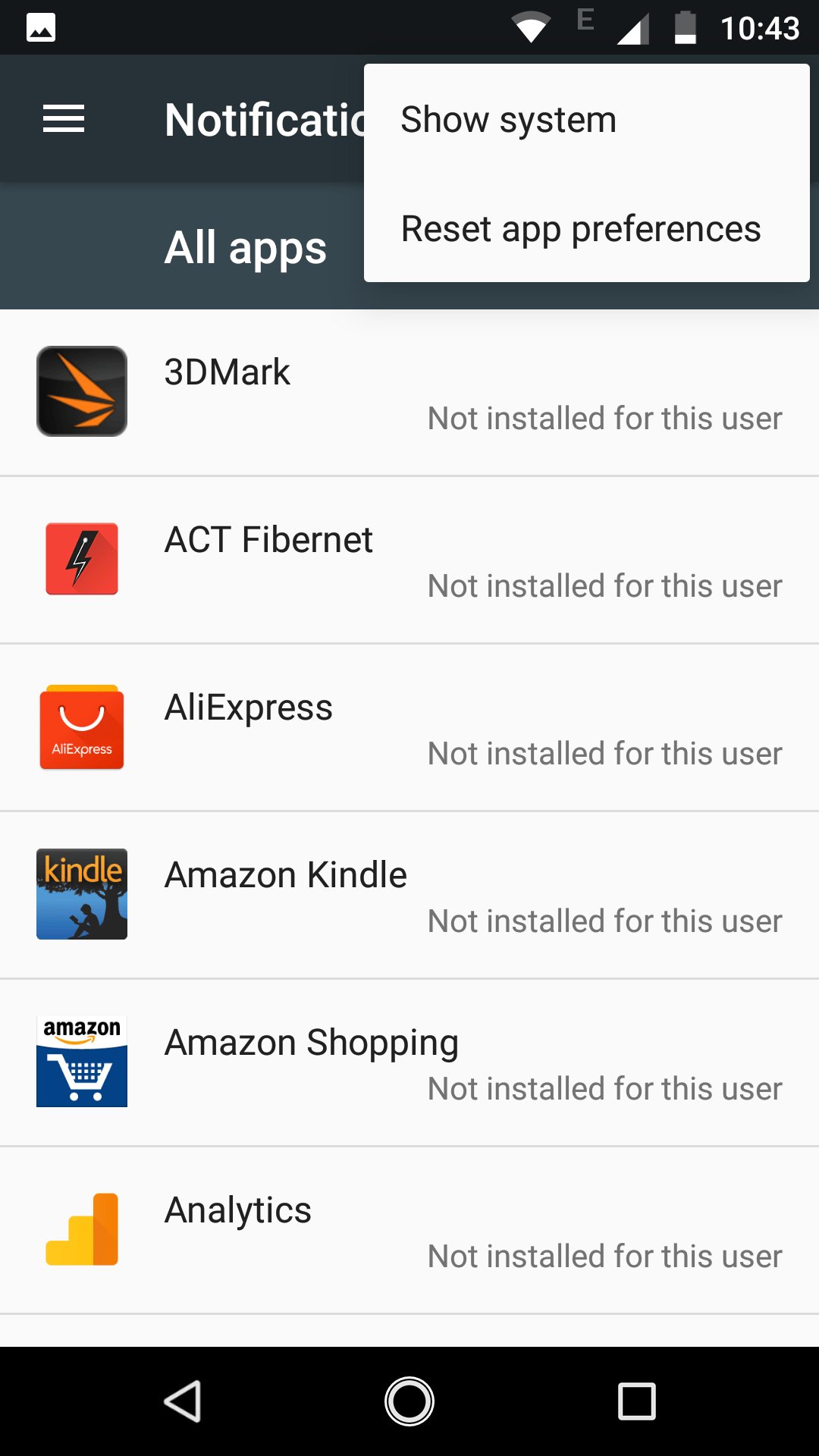This screenshot has height=1456, width=819.
Task: Open the recent apps view
Action: [x=636, y=1401]
